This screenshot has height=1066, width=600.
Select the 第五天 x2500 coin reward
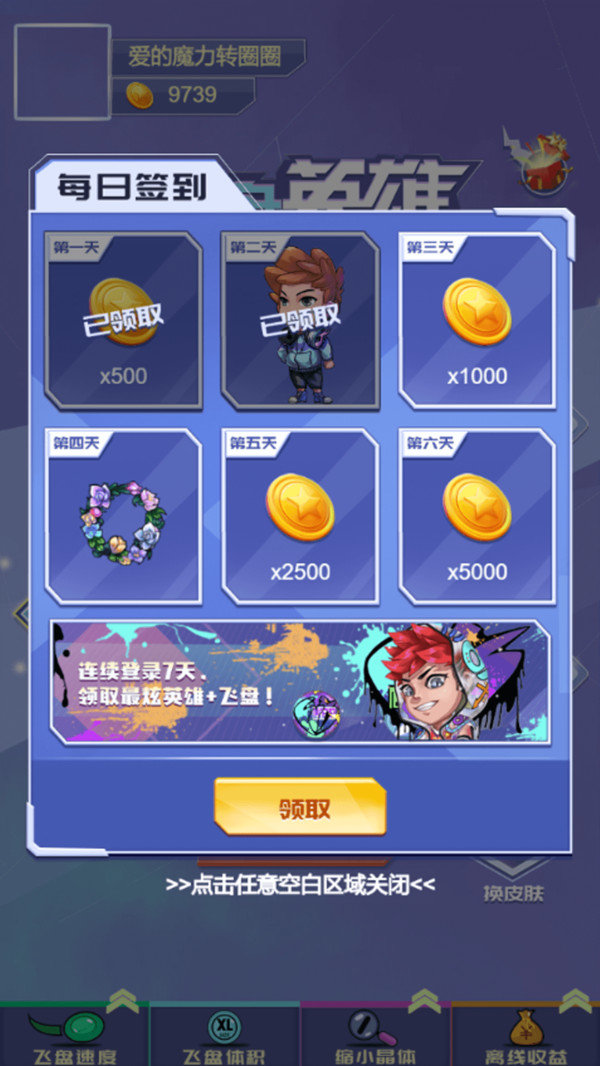click(x=300, y=517)
